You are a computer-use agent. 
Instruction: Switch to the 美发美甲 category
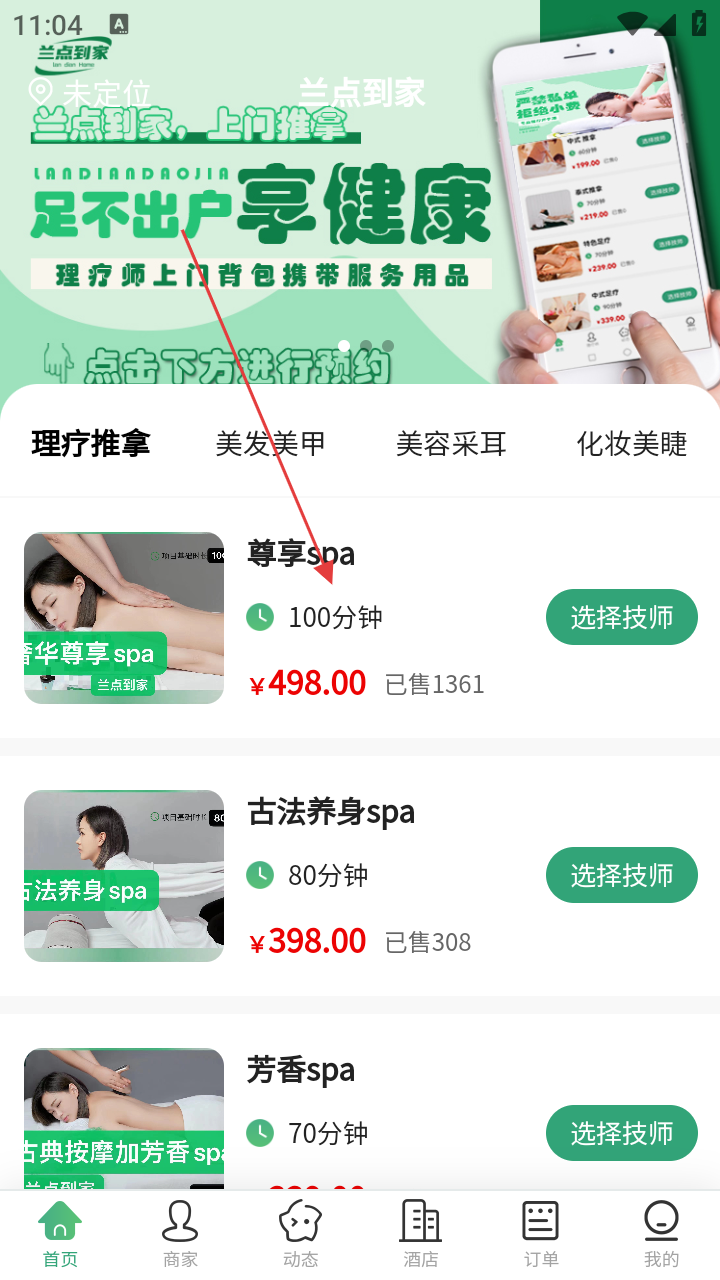click(x=271, y=443)
